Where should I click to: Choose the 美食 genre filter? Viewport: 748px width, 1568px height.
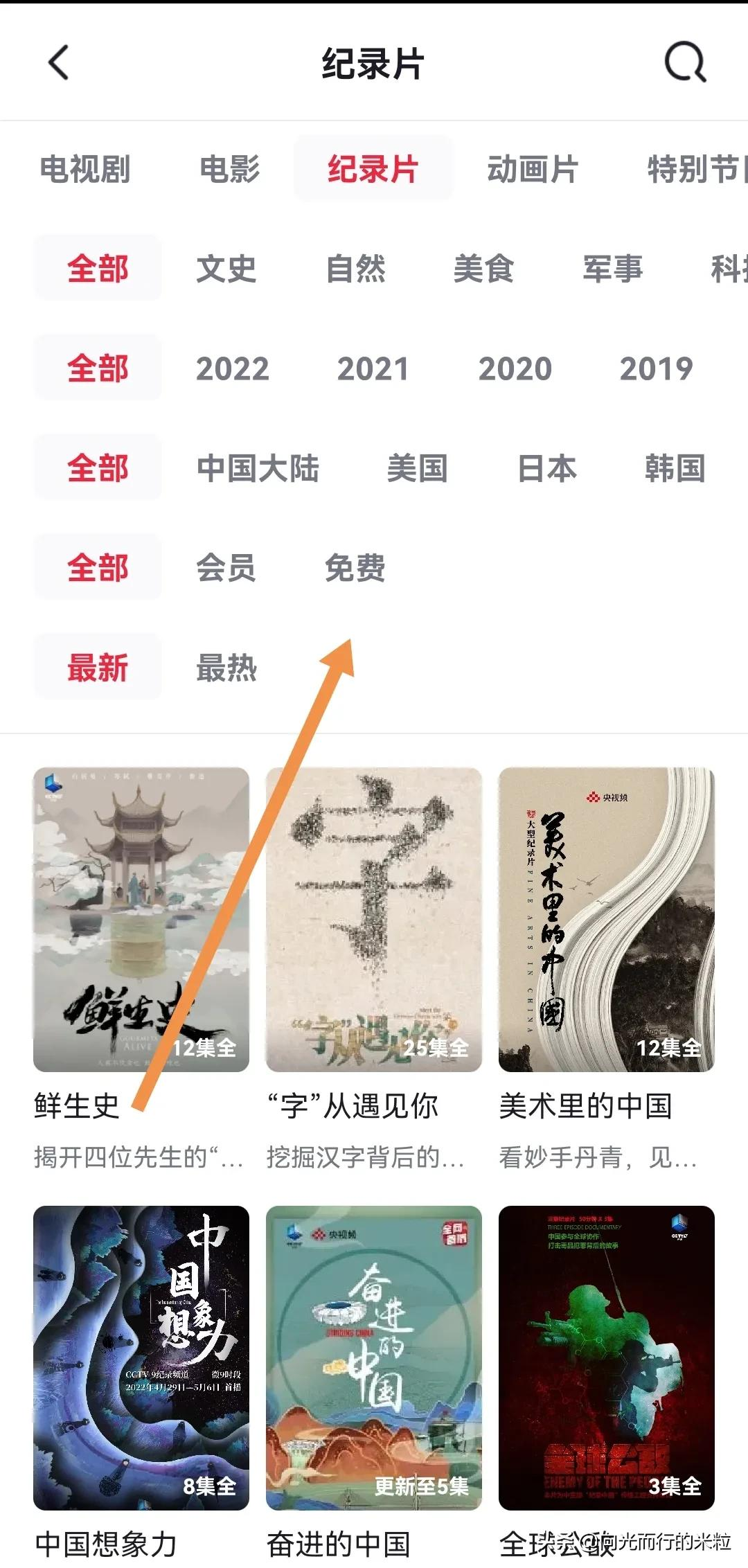tap(483, 268)
